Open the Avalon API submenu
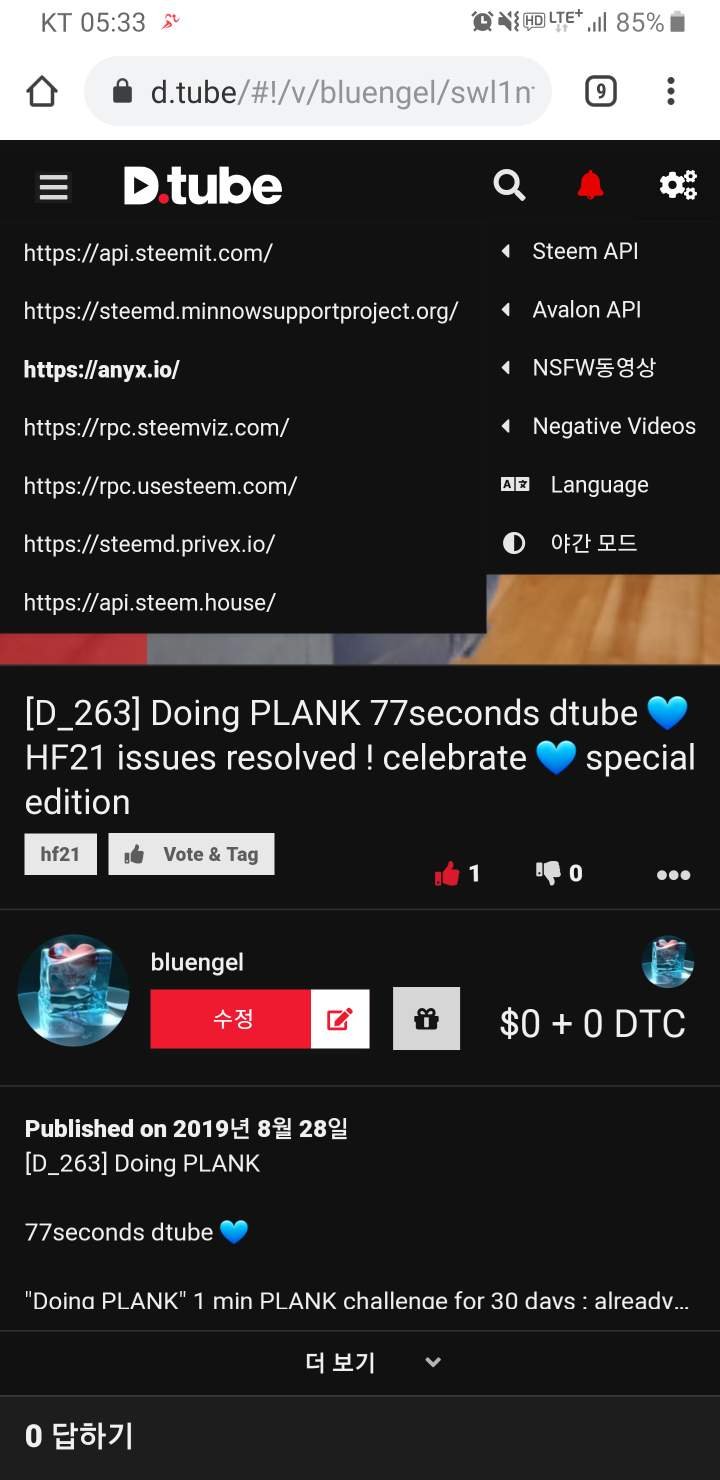The width and height of the screenshot is (720, 1480). [x=586, y=310]
